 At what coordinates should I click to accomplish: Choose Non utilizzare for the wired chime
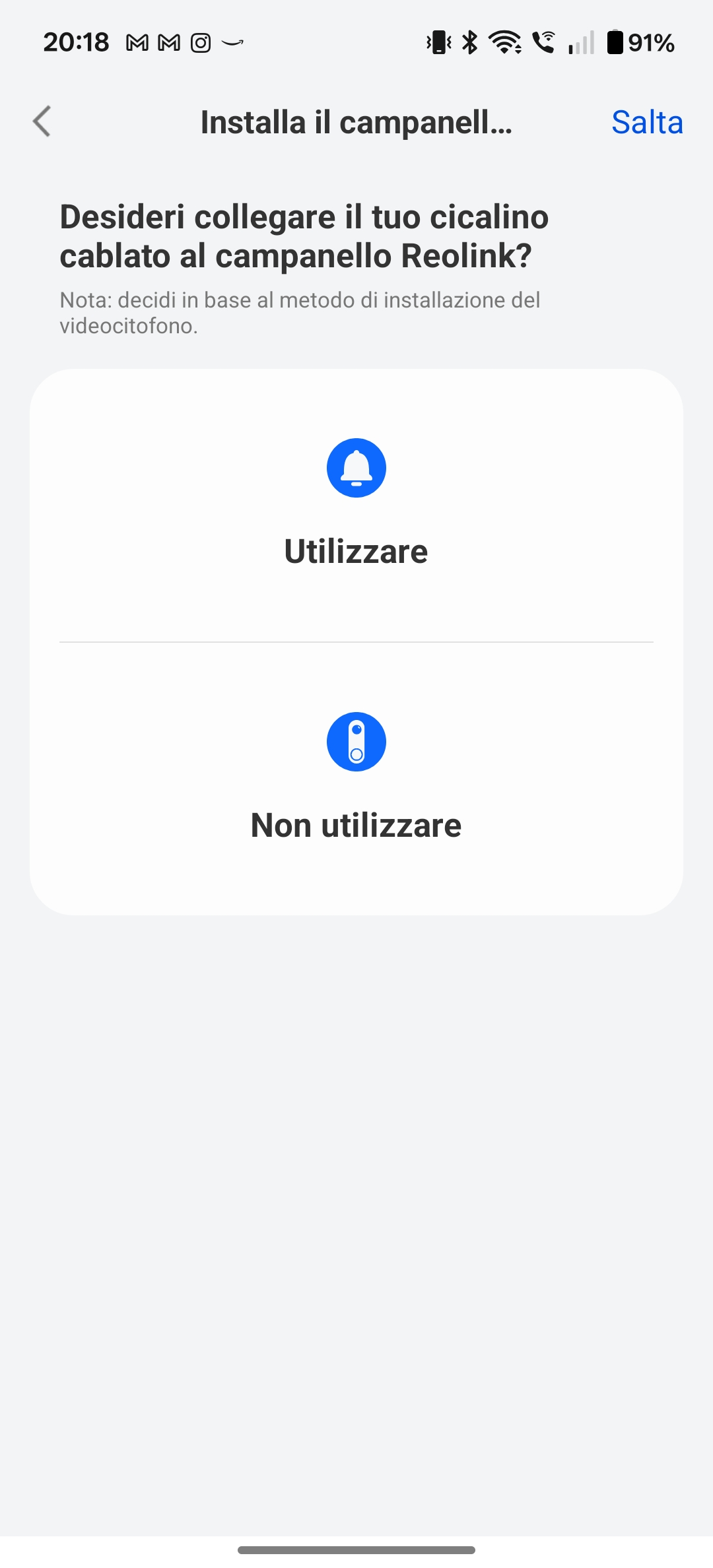point(356,779)
